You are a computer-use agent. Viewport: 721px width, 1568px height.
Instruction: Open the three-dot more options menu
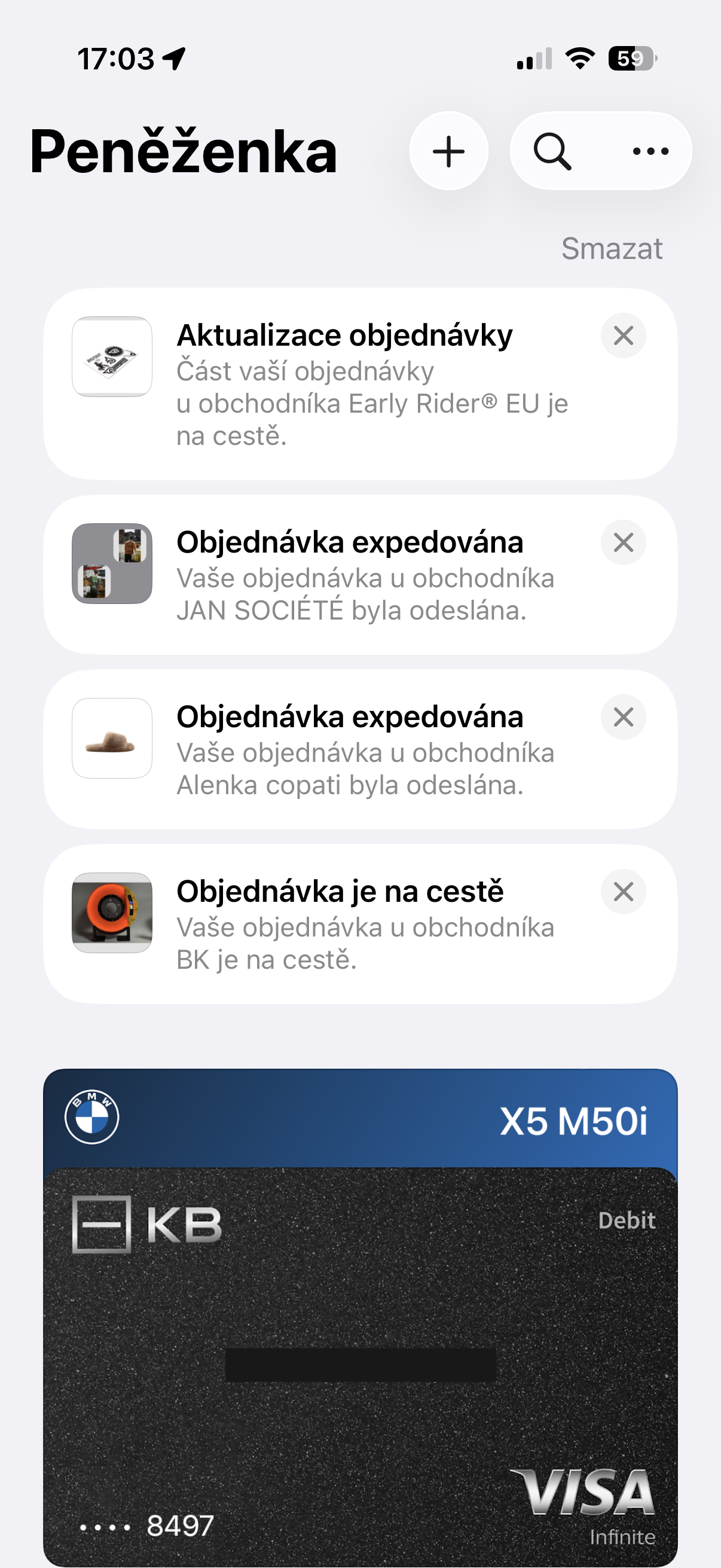tap(650, 151)
